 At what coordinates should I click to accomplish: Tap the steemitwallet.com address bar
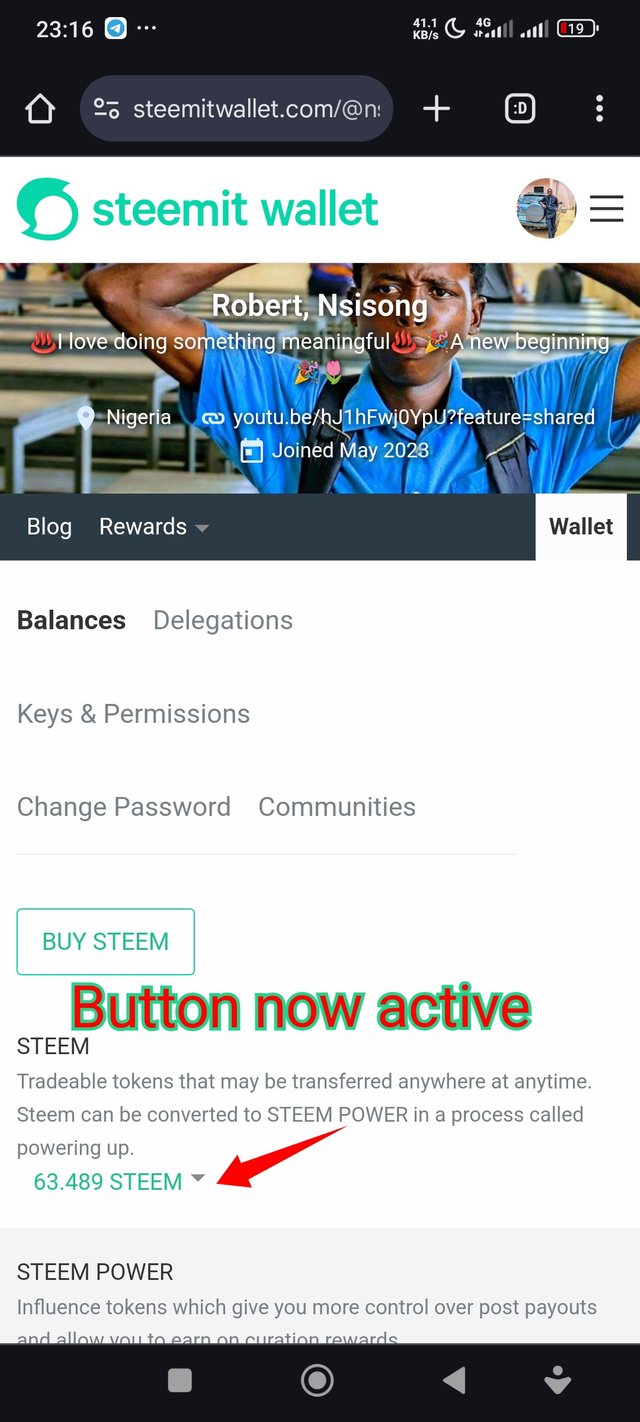coord(236,108)
